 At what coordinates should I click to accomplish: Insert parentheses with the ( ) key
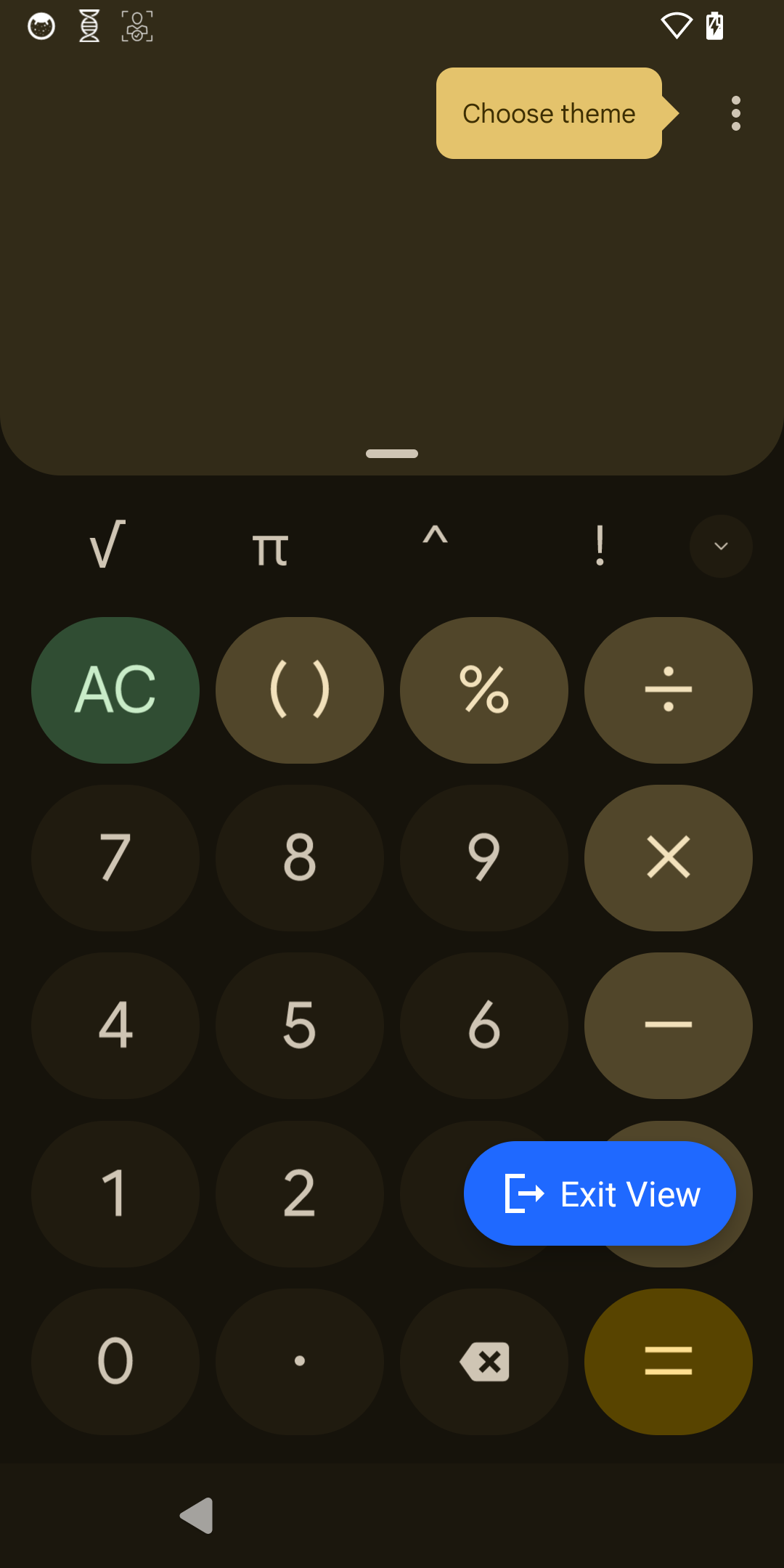[300, 690]
